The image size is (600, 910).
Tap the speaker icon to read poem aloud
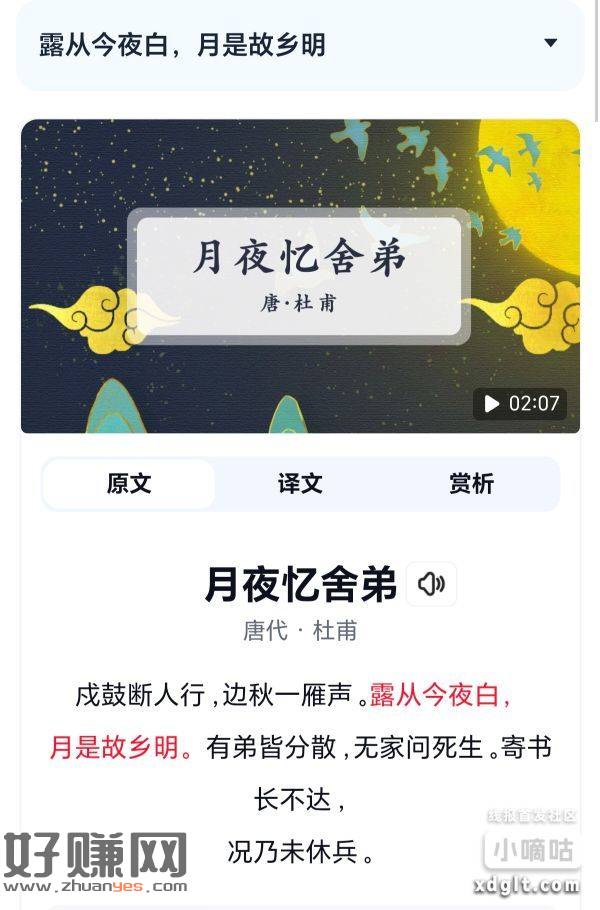tap(431, 584)
